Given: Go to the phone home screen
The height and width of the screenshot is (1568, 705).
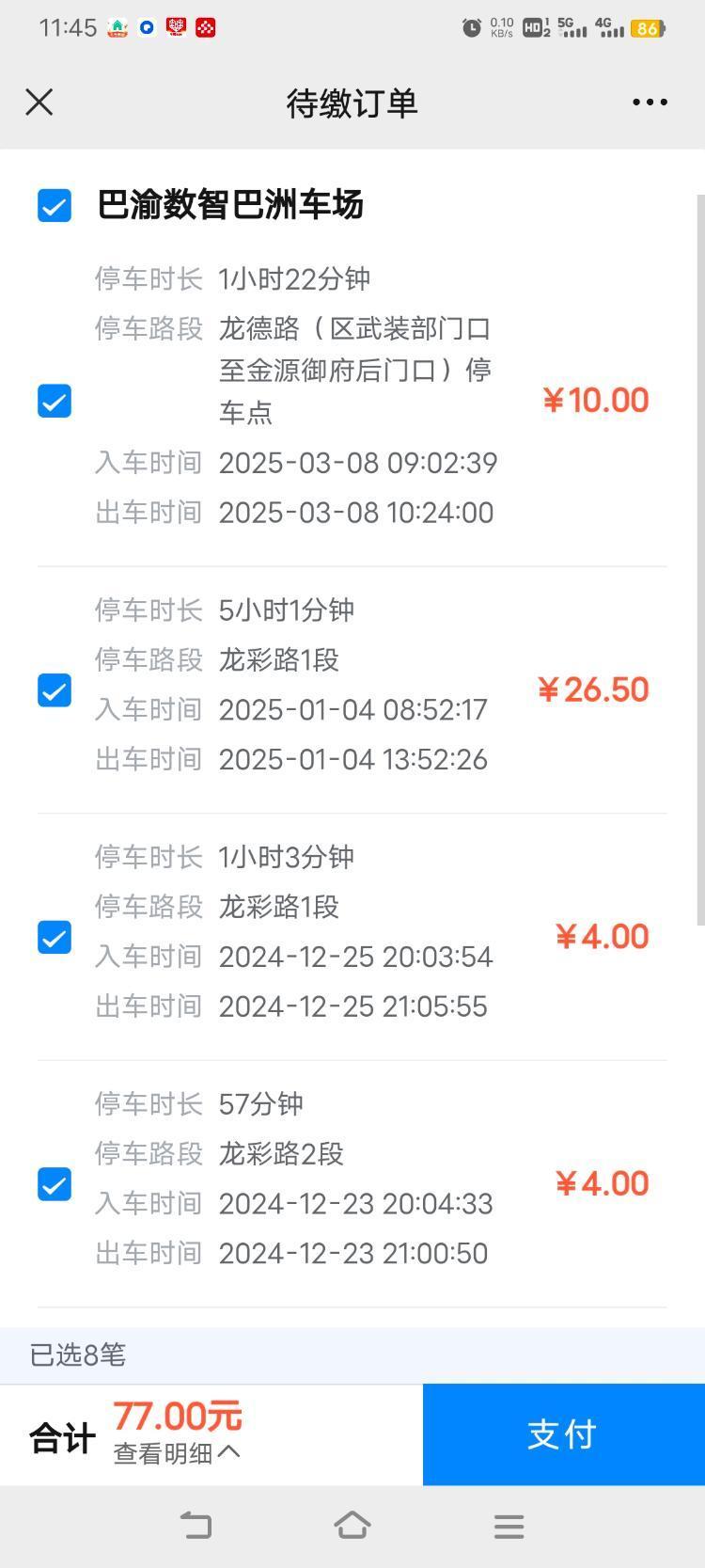Looking at the screenshot, I should click(352, 1525).
